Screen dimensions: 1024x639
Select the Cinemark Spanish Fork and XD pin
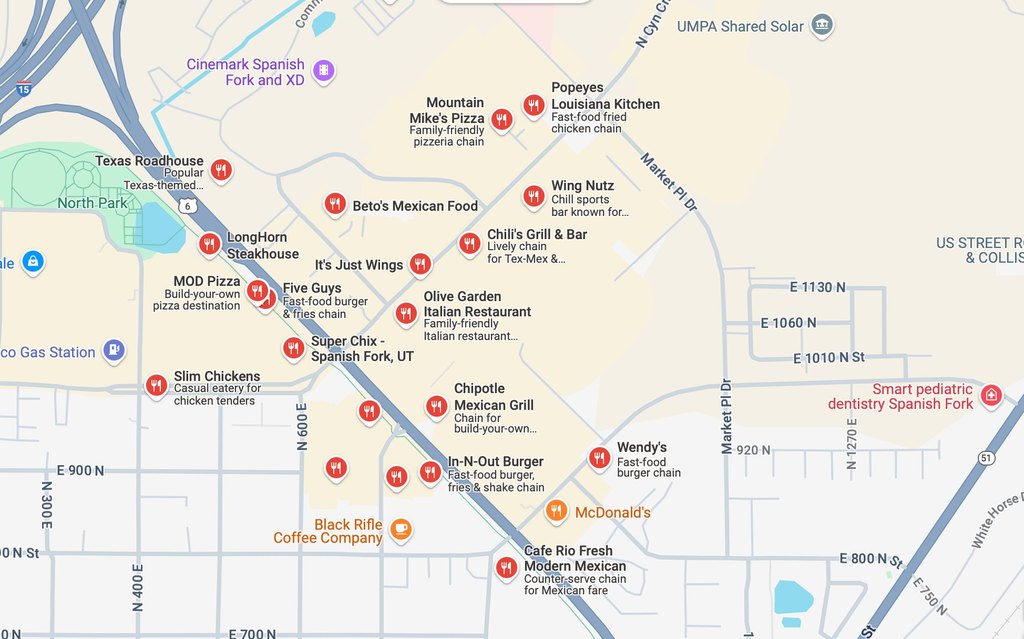point(323,71)
